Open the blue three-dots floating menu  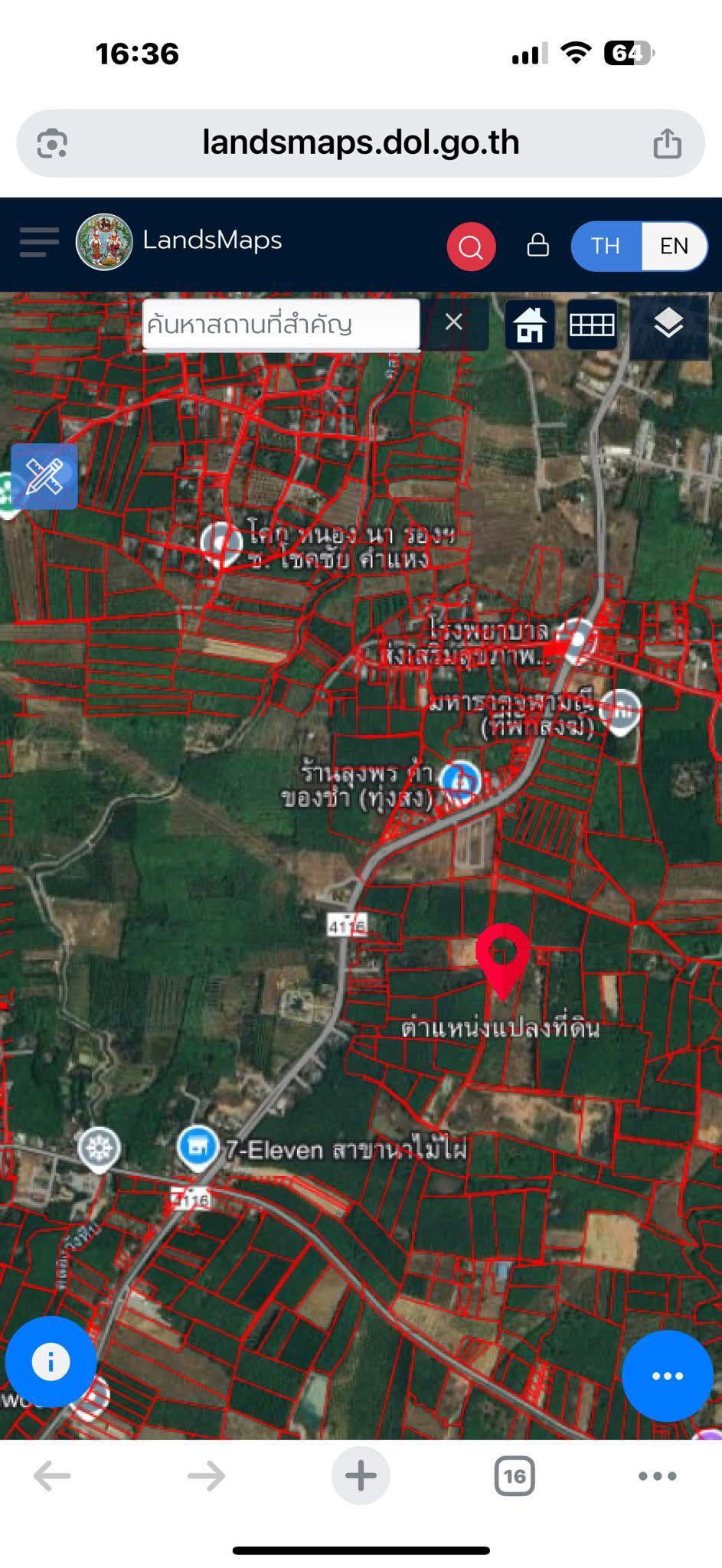[x=667, y=1376]
